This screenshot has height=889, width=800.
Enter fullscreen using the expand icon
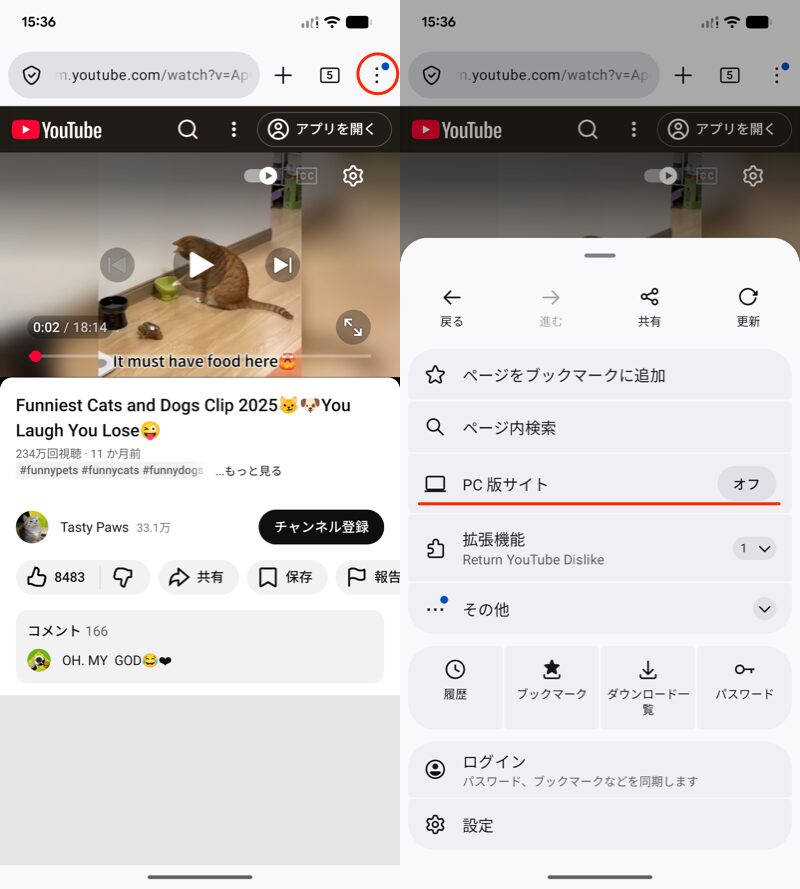[353, 328]
